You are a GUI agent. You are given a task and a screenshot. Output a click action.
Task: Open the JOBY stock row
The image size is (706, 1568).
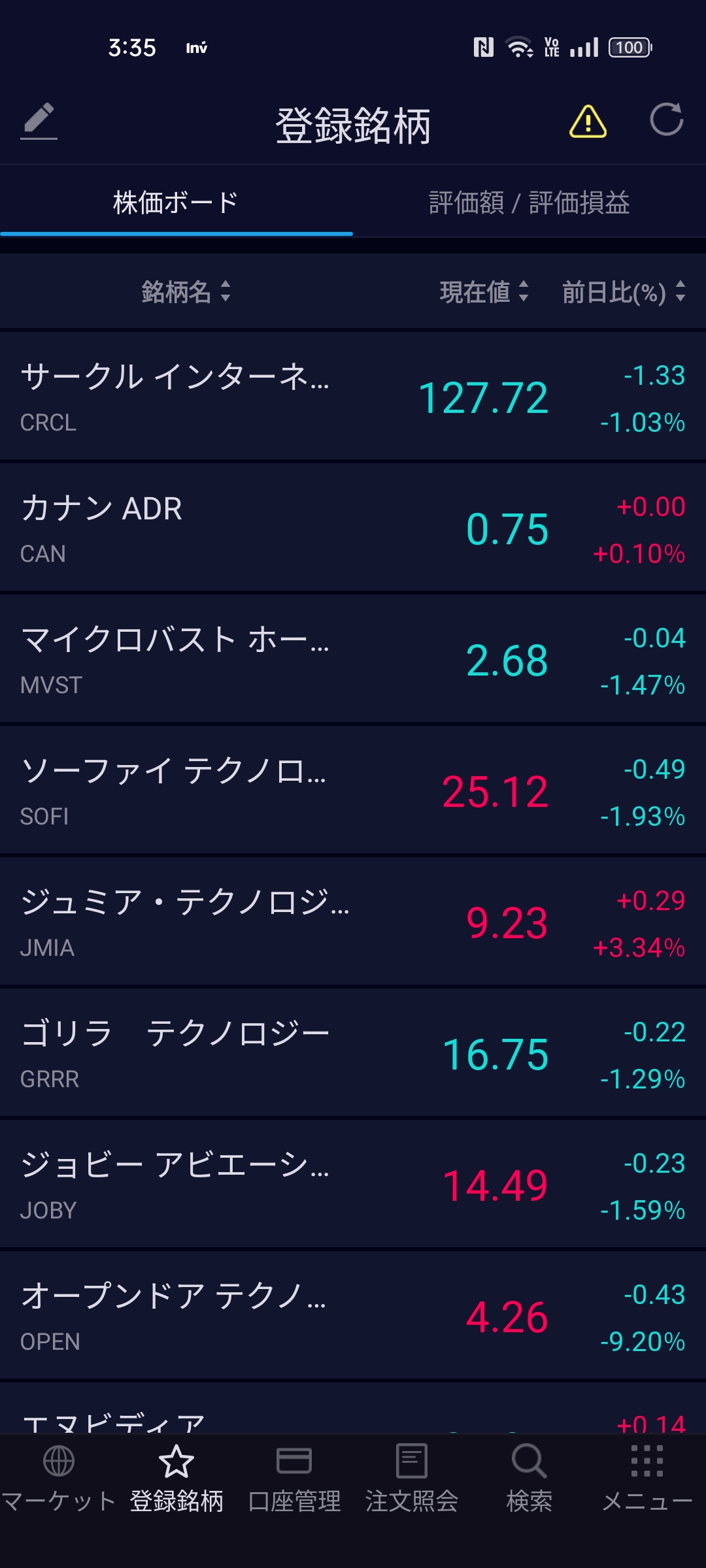(x=353, y=1185)
